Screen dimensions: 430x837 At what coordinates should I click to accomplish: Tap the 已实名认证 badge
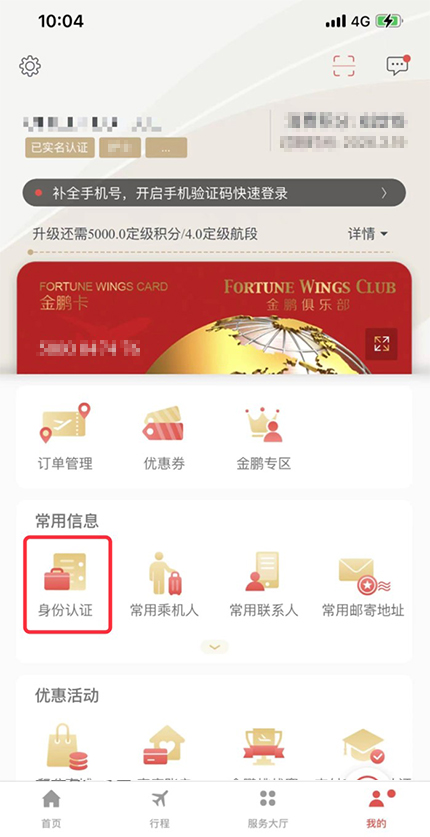59,147
